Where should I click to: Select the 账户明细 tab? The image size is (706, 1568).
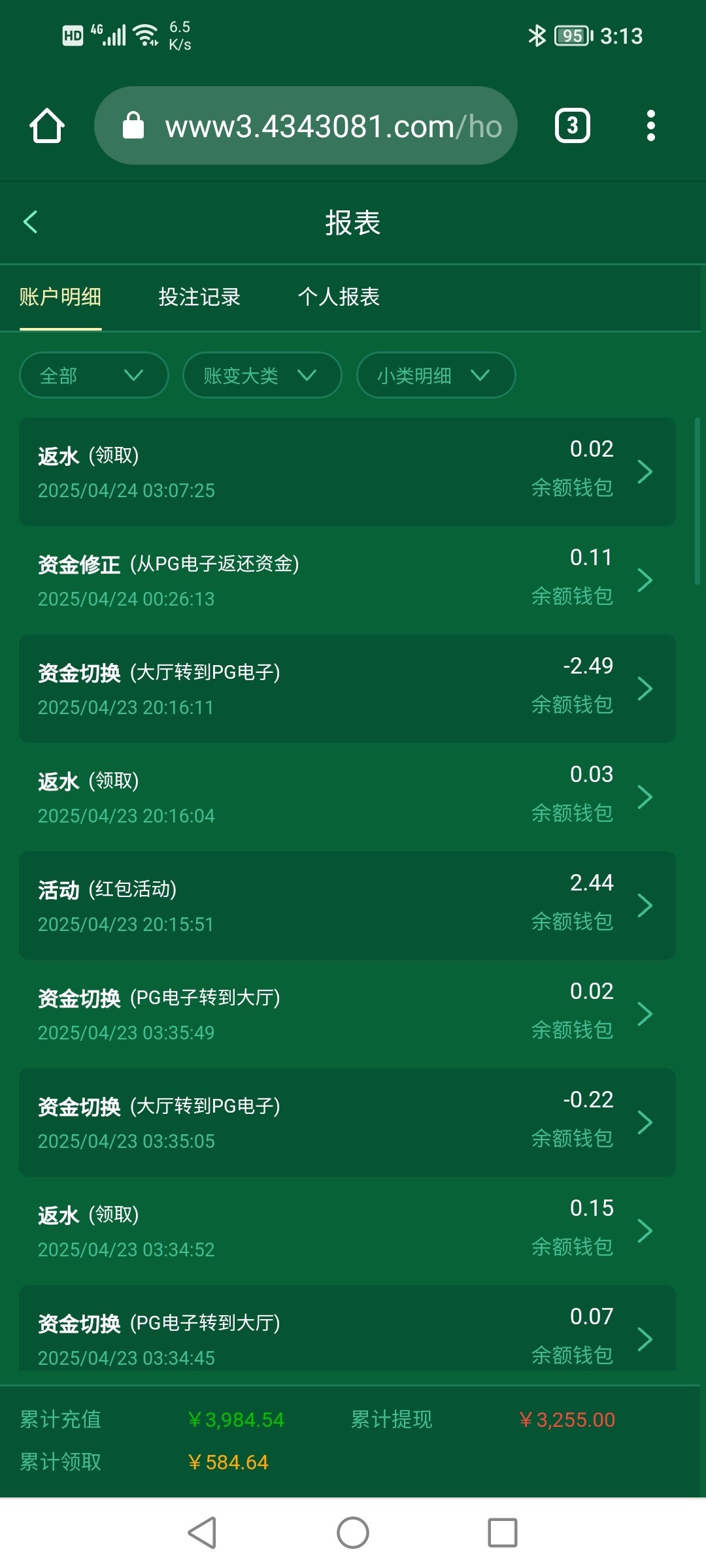pos(60,297)
